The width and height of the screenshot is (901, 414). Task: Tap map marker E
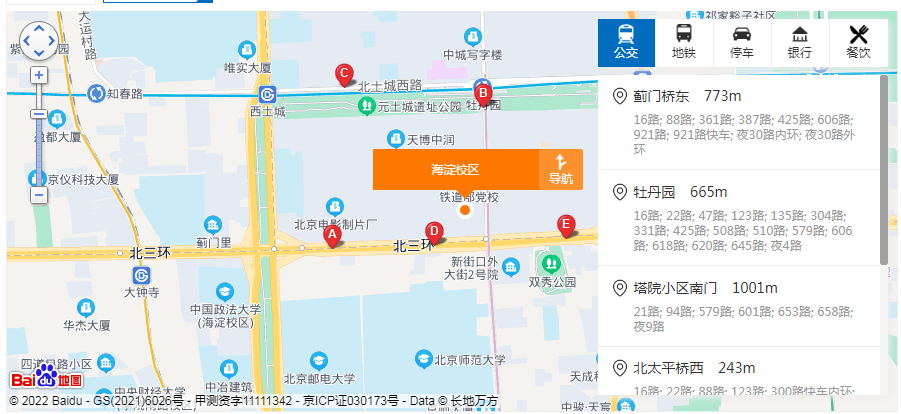tap(566, 225)
